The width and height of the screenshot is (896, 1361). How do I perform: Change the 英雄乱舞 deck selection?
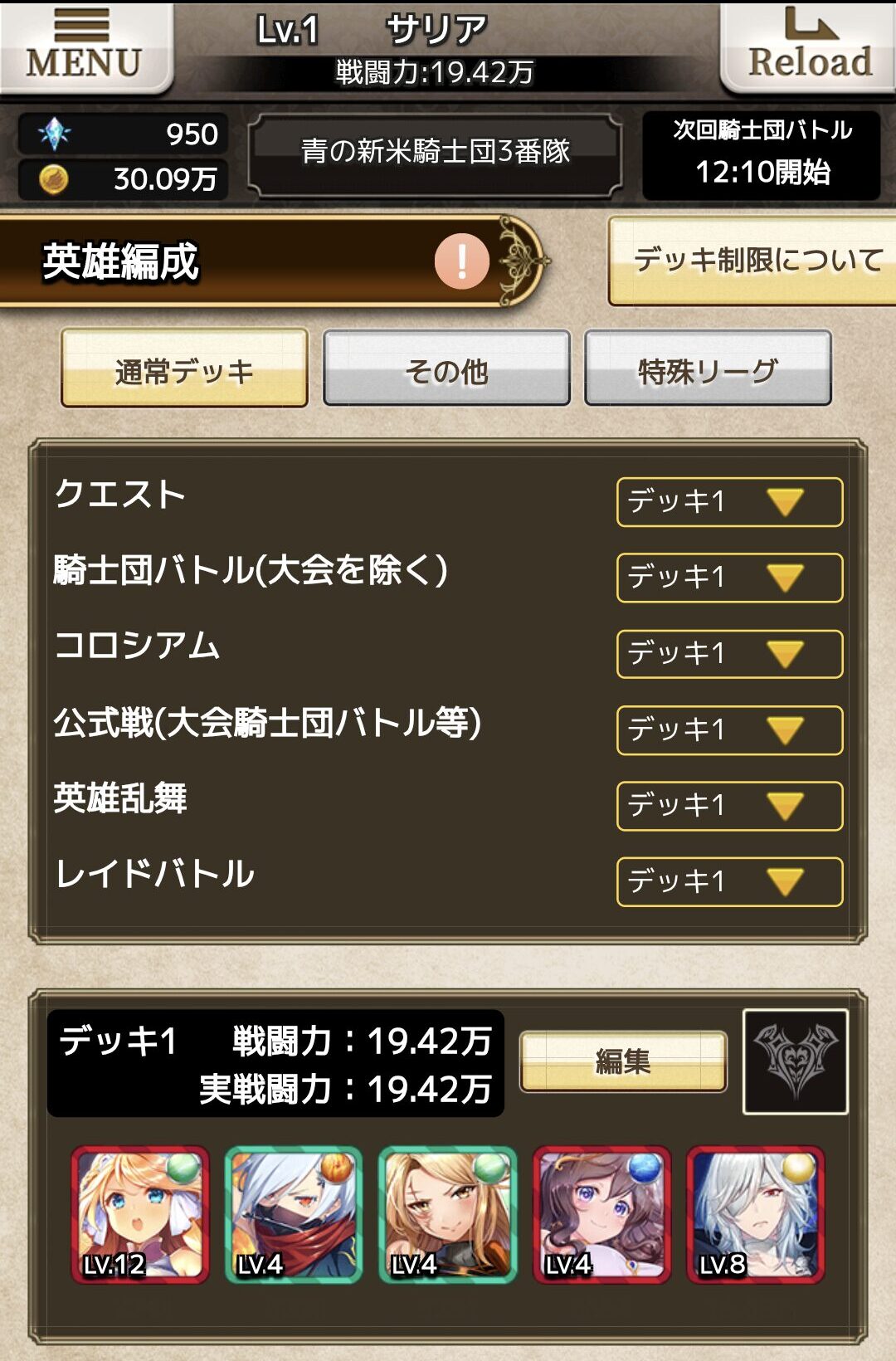pos(729,806)
